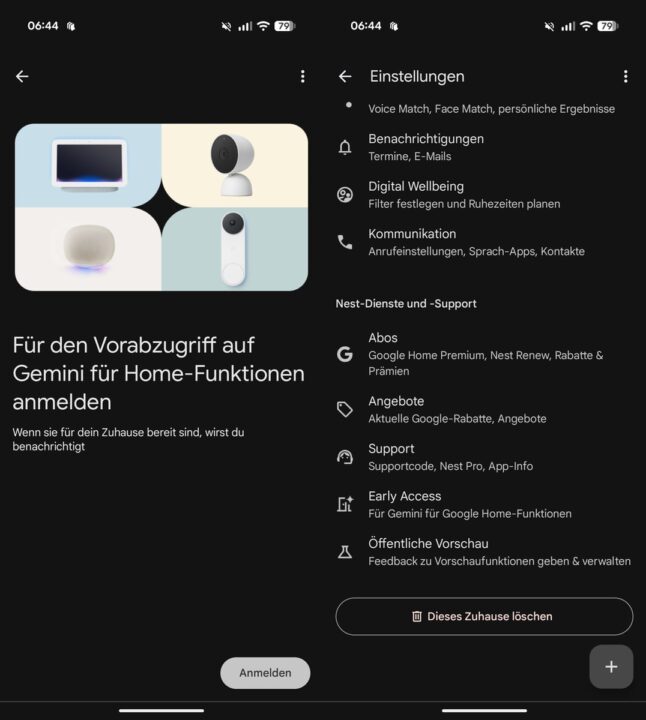Open the overflow menu on the Gemini sign-up screen
Screen dimensions: 646x720
point(303,76)
